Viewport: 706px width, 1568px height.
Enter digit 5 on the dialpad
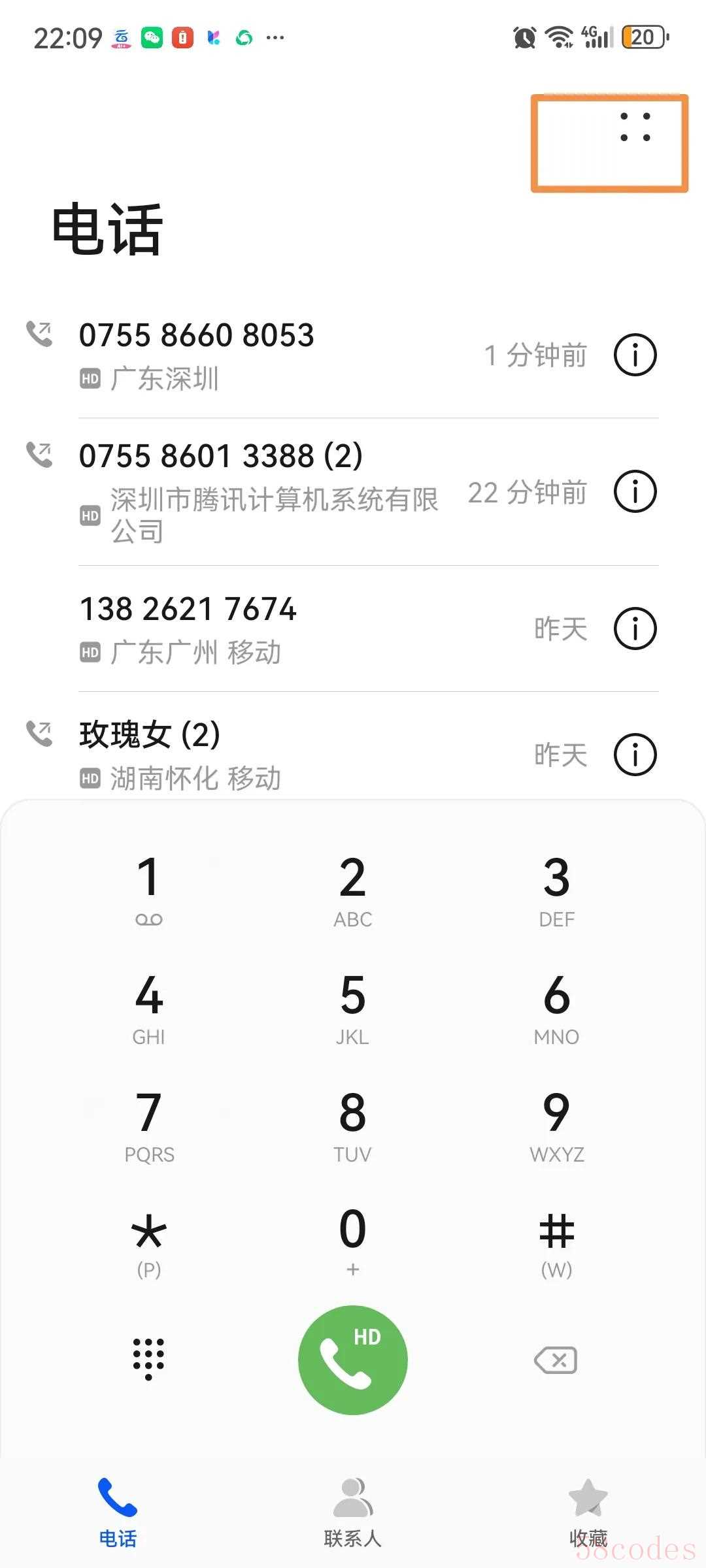pos(353,1007)
